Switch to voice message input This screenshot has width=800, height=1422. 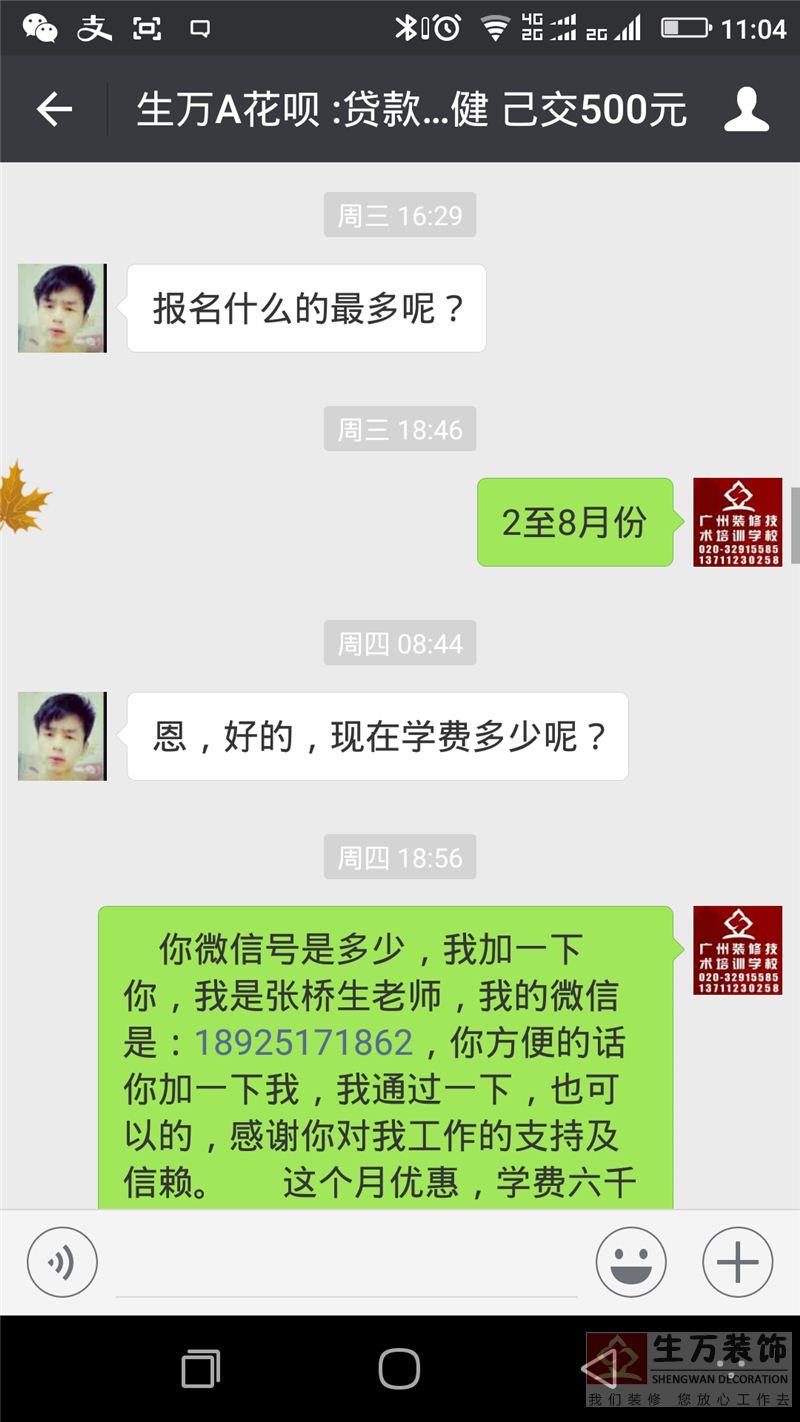[62, 1262]
